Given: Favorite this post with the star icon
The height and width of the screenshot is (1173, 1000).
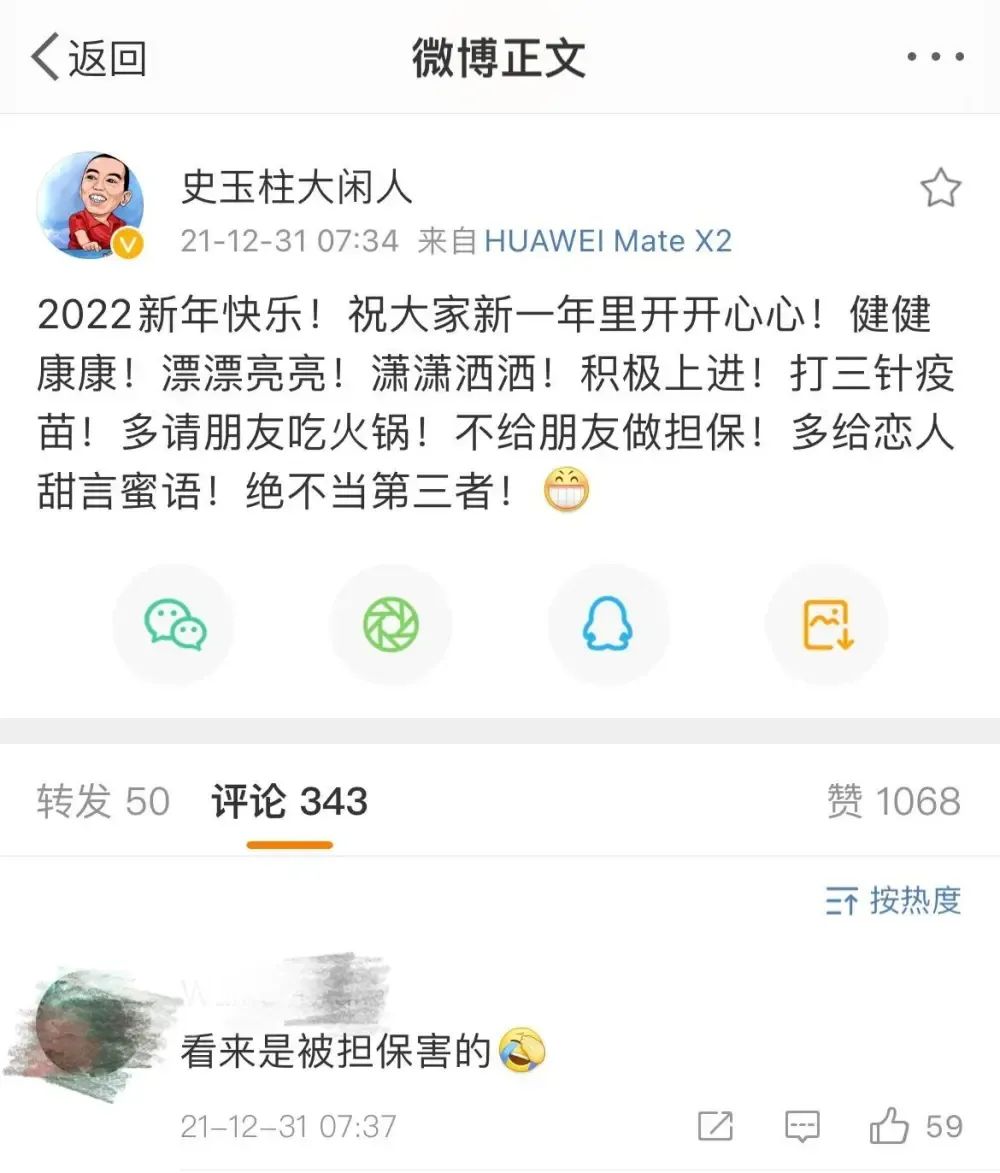Looking at the screenshot, I should click(940, 188).
